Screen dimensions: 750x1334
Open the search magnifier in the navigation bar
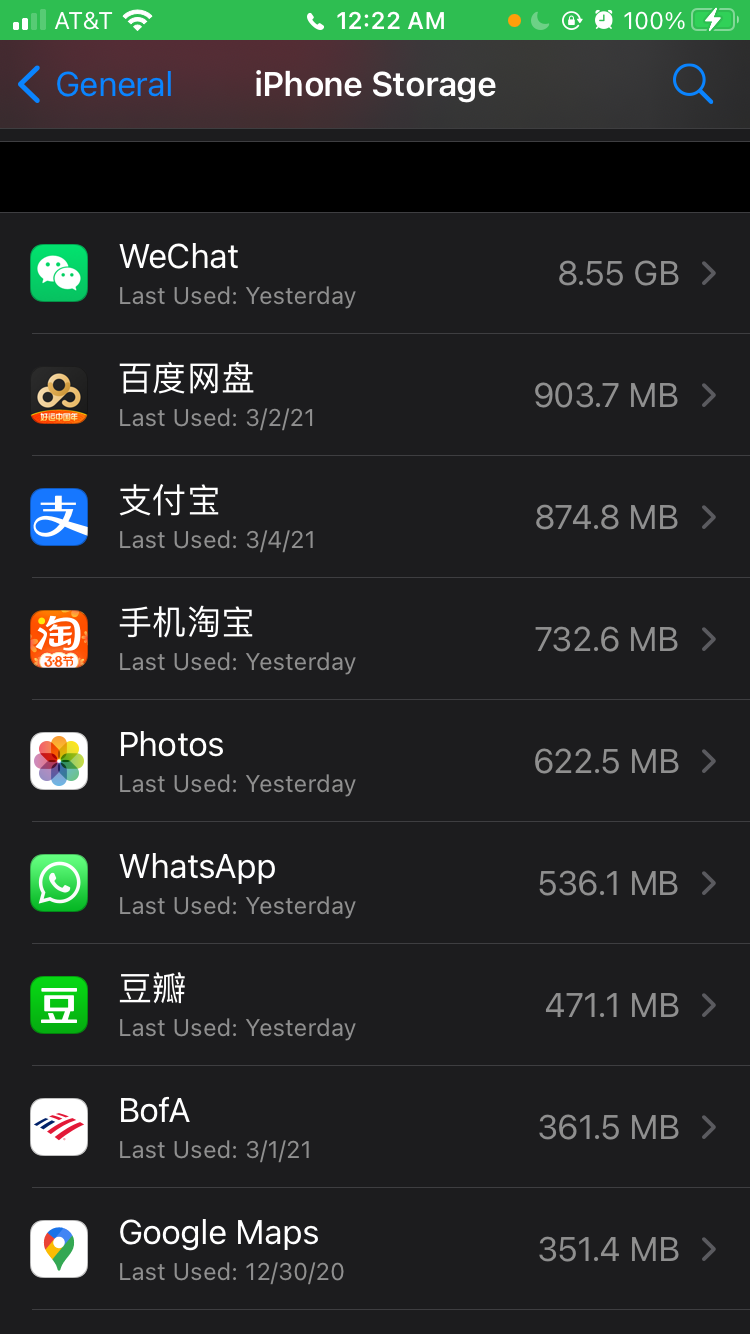pos(692,84)
